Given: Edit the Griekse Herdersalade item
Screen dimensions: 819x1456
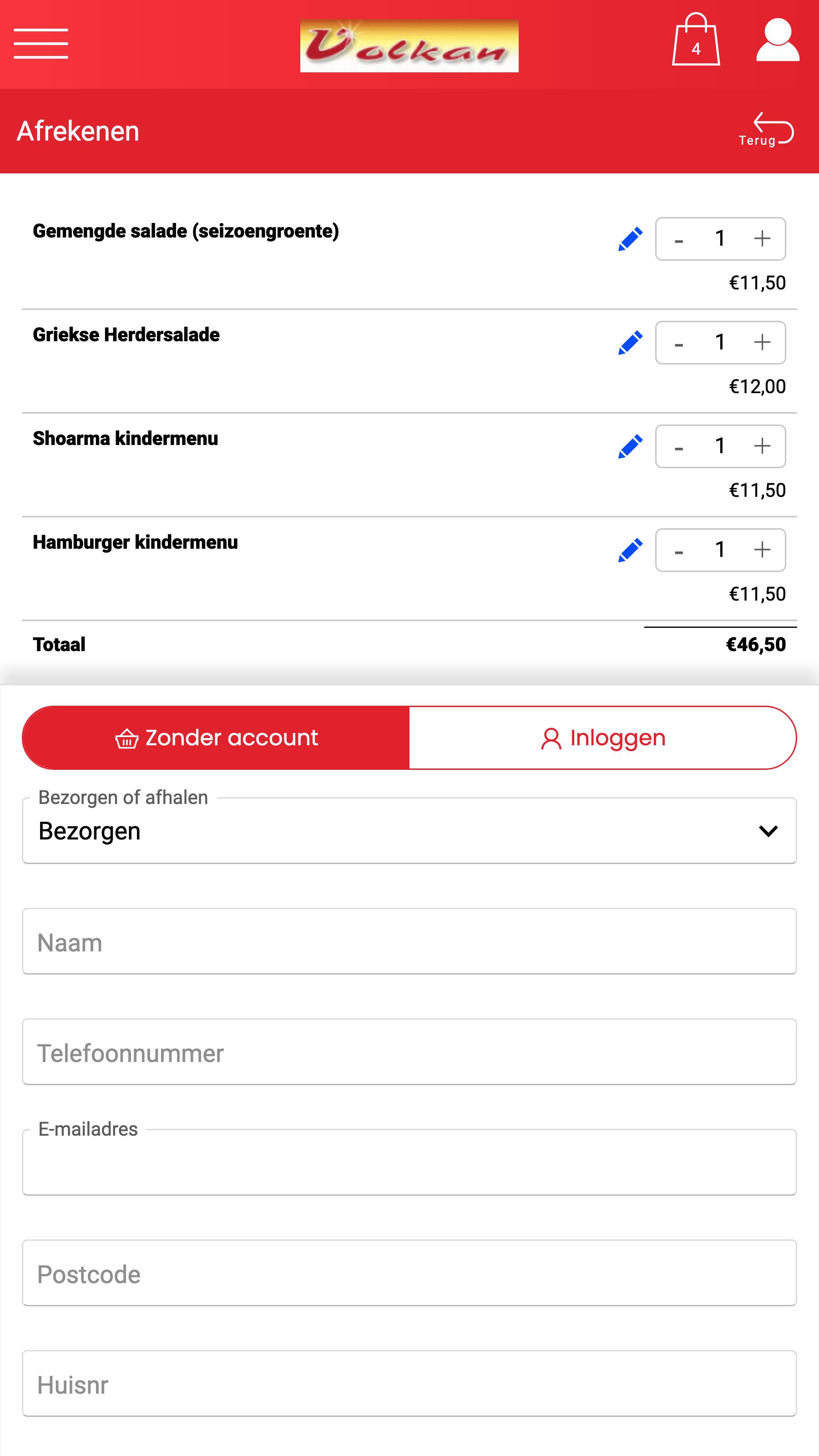Looking at the screenshot, I should click(x=630, y=343).
